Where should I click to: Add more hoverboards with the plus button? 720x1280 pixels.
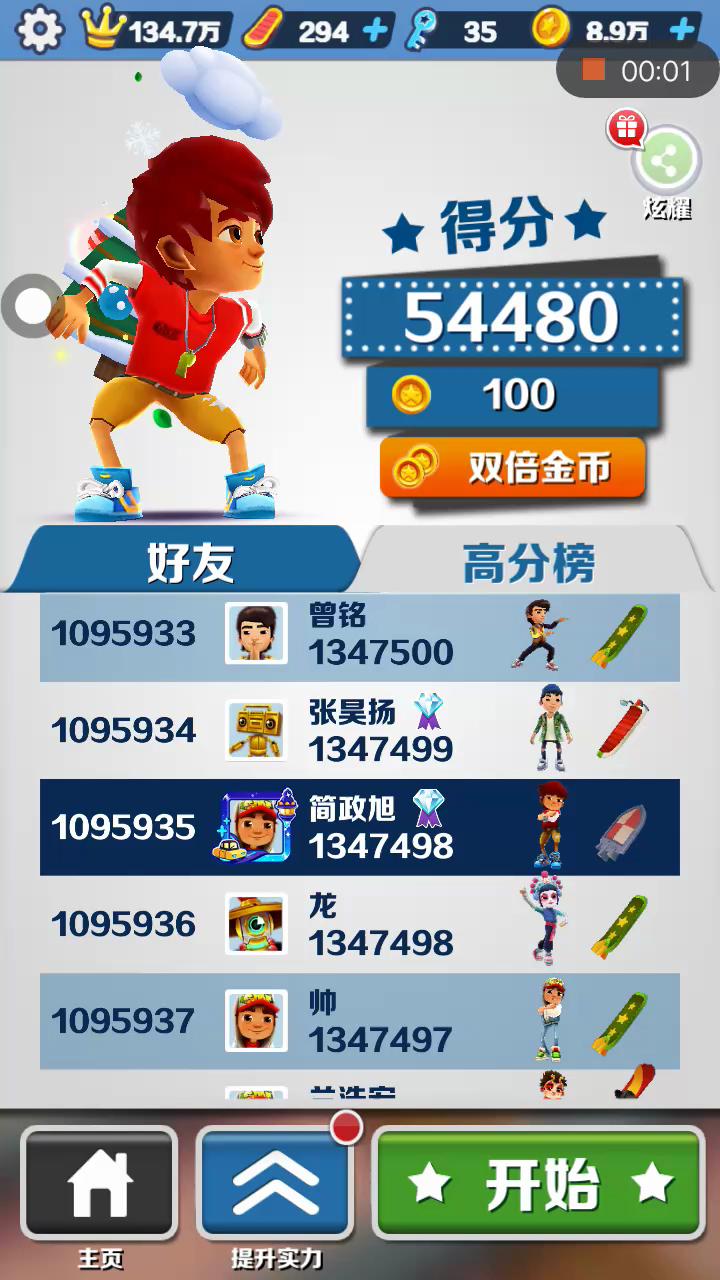375,31
